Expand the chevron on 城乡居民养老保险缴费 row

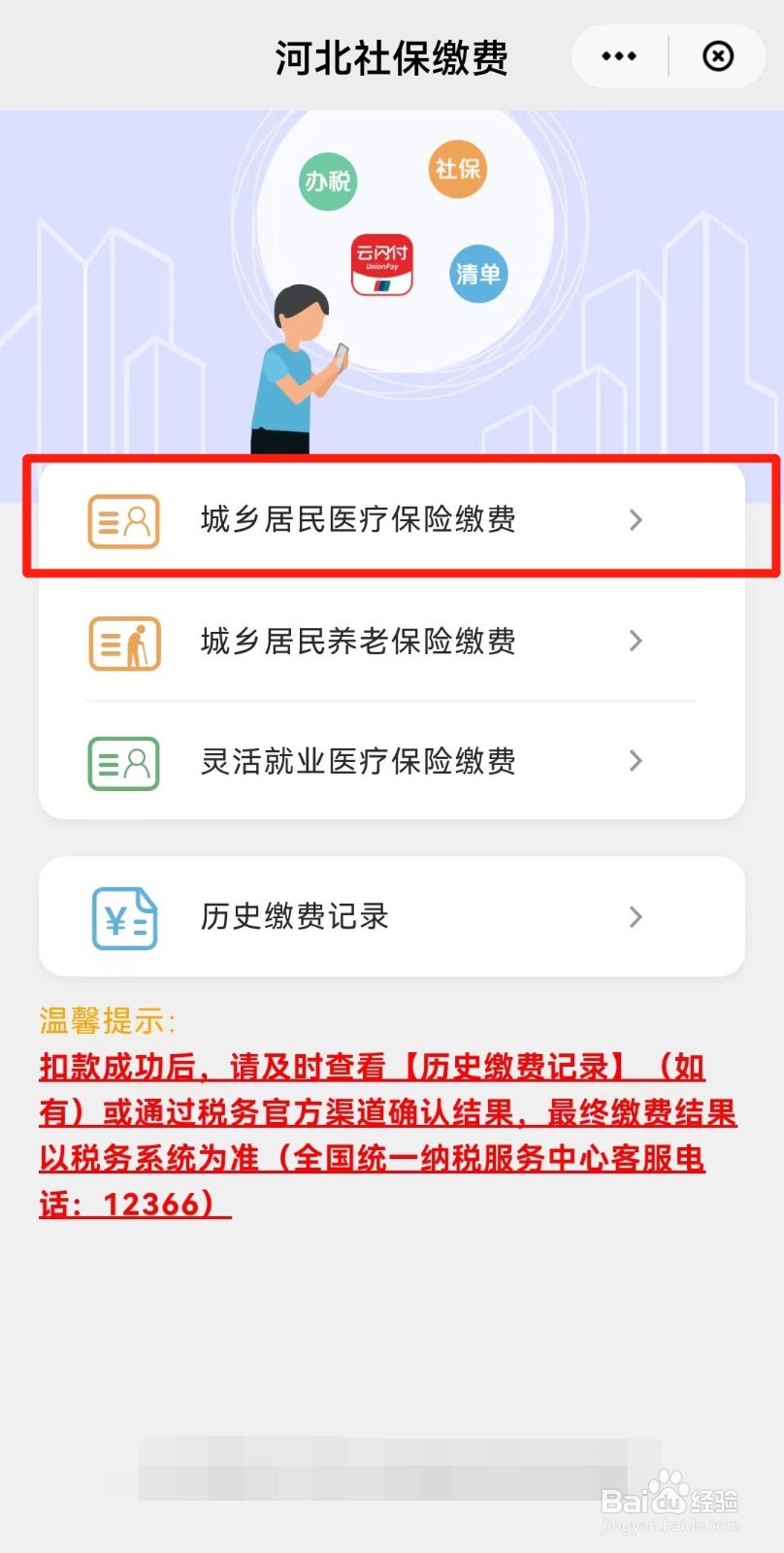pos(636,642)
